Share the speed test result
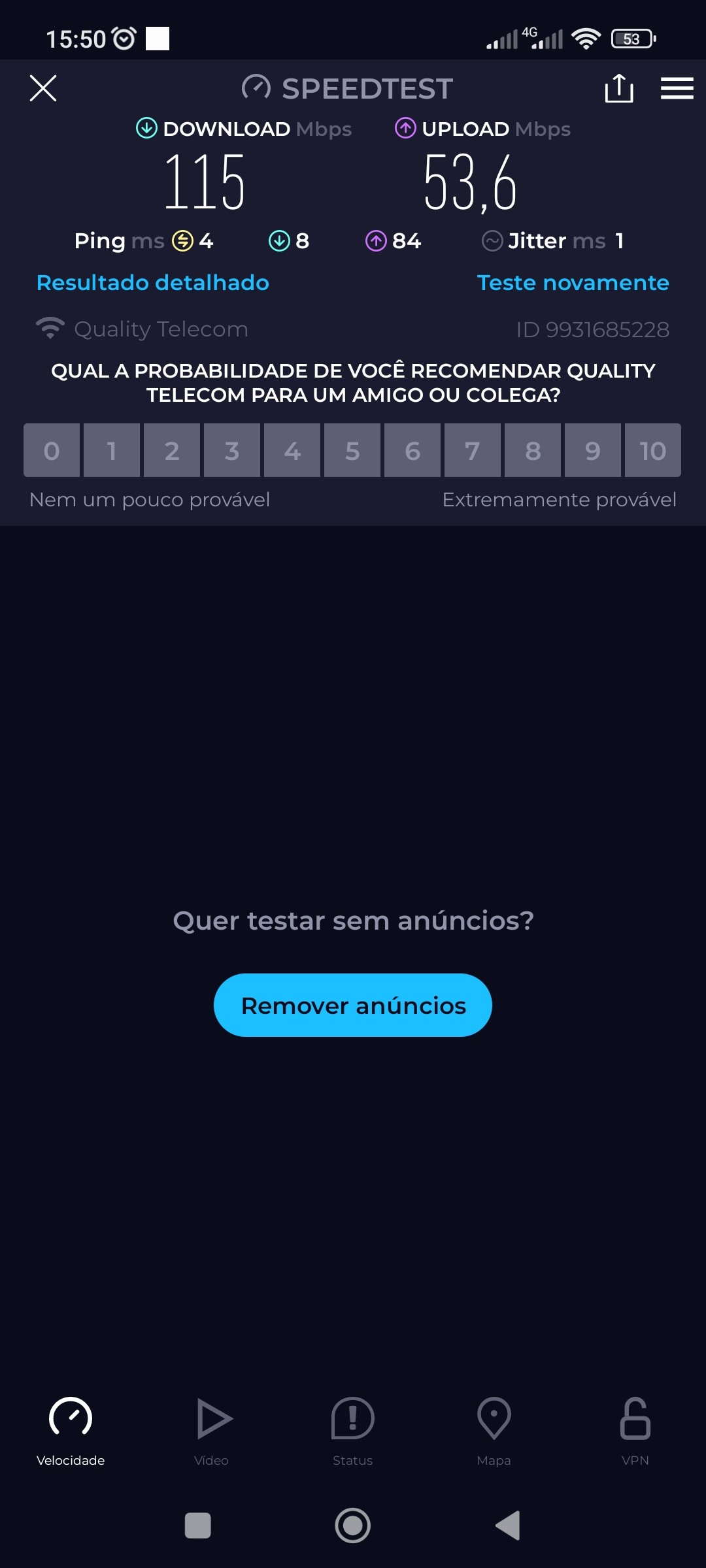The height and width of the screenshot is (1568, 706). [618, 88]
